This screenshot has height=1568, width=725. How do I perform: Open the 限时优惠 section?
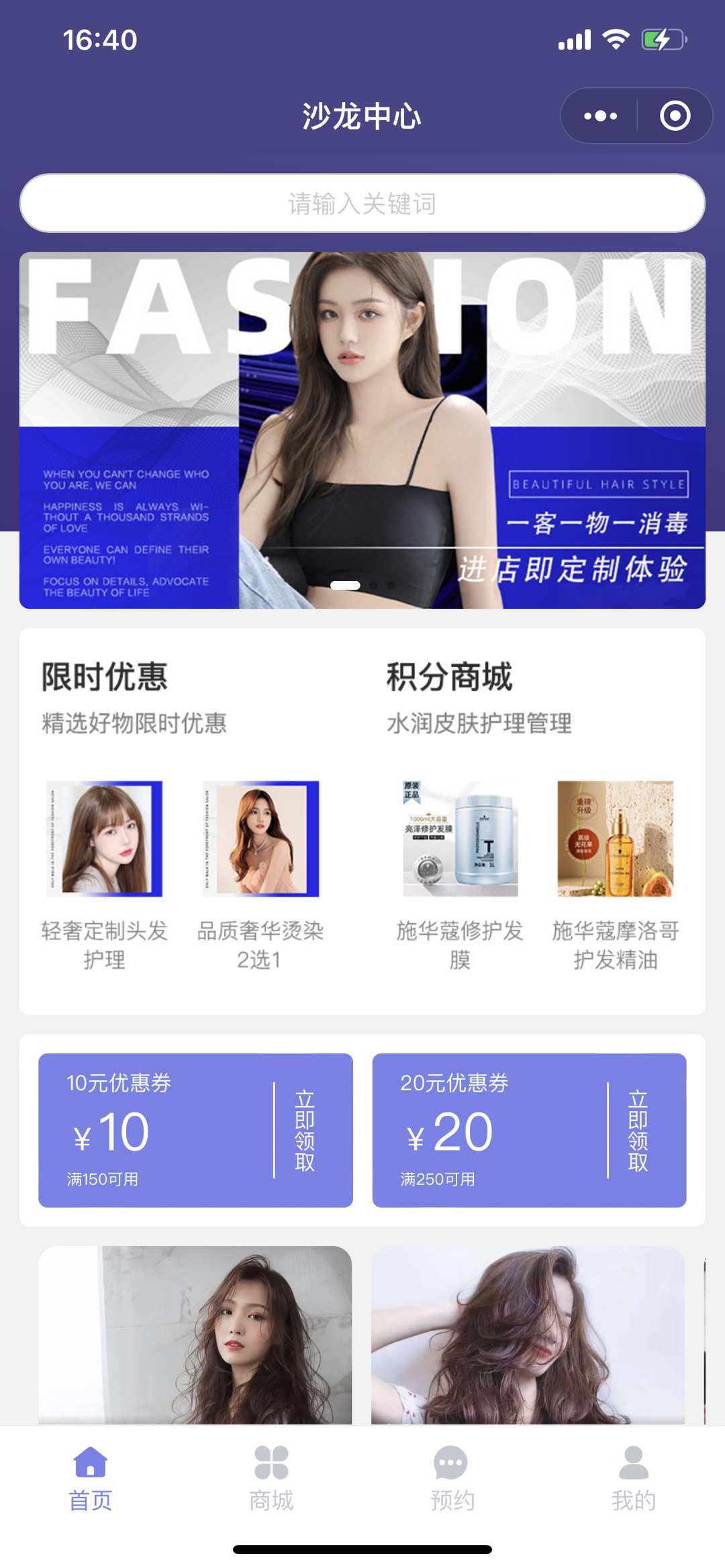[105, 676]
